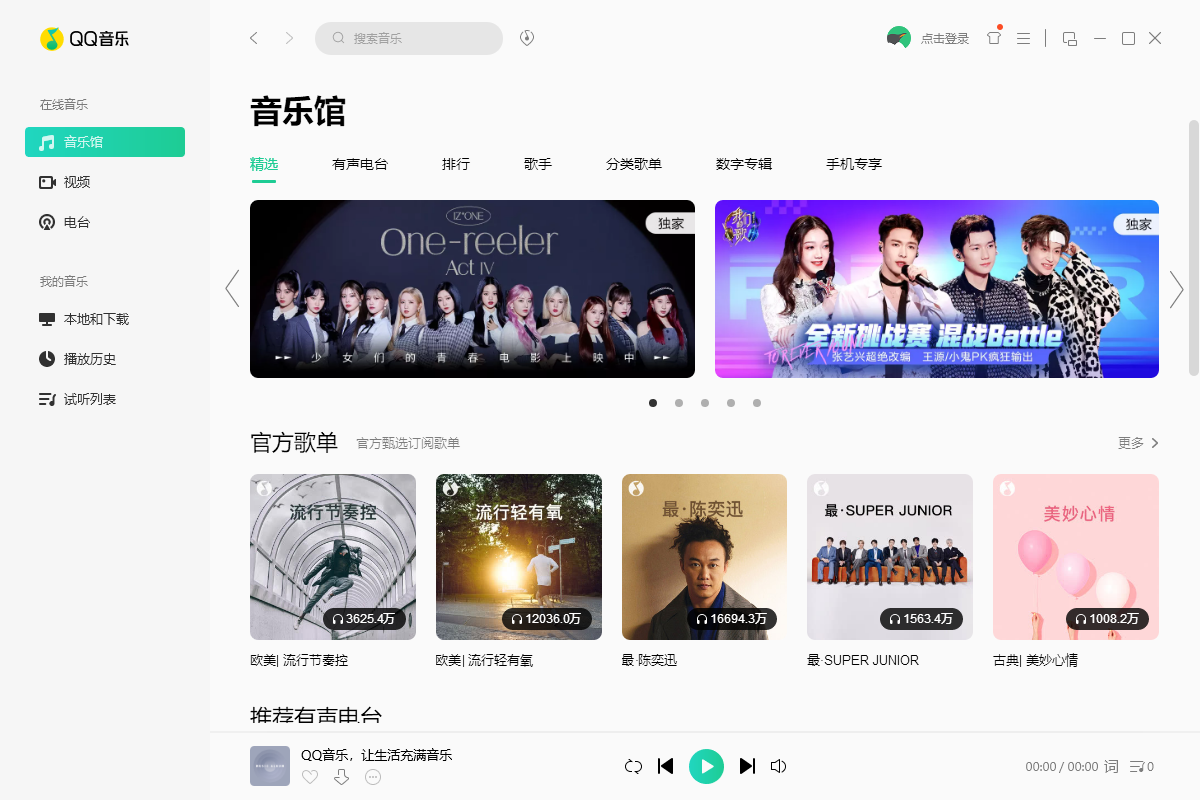Select the 分类歌单 tab
1200x800 pixels.
(x=634, y=164)
